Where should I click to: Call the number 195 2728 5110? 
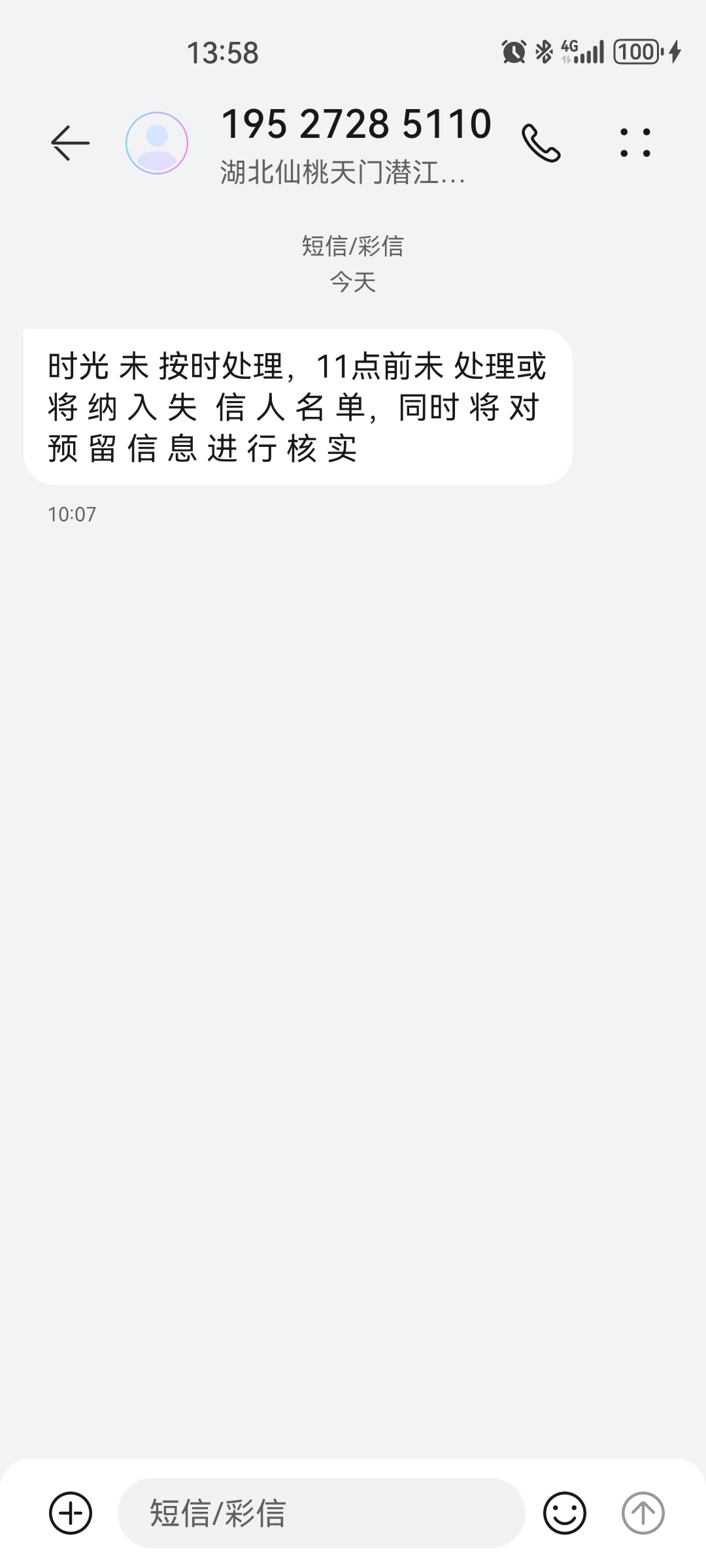541,143
